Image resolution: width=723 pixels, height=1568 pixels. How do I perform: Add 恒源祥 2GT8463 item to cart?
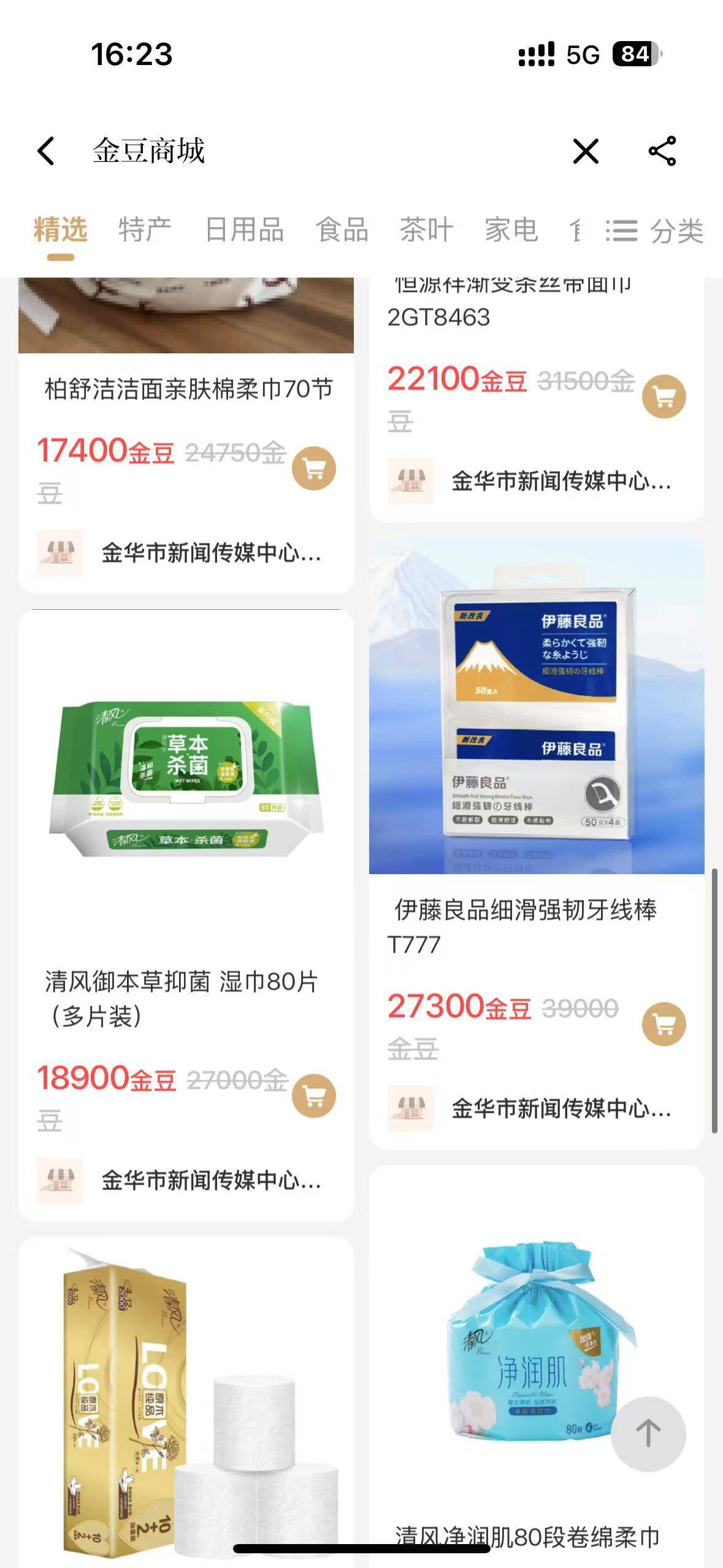tap(664, 397)
